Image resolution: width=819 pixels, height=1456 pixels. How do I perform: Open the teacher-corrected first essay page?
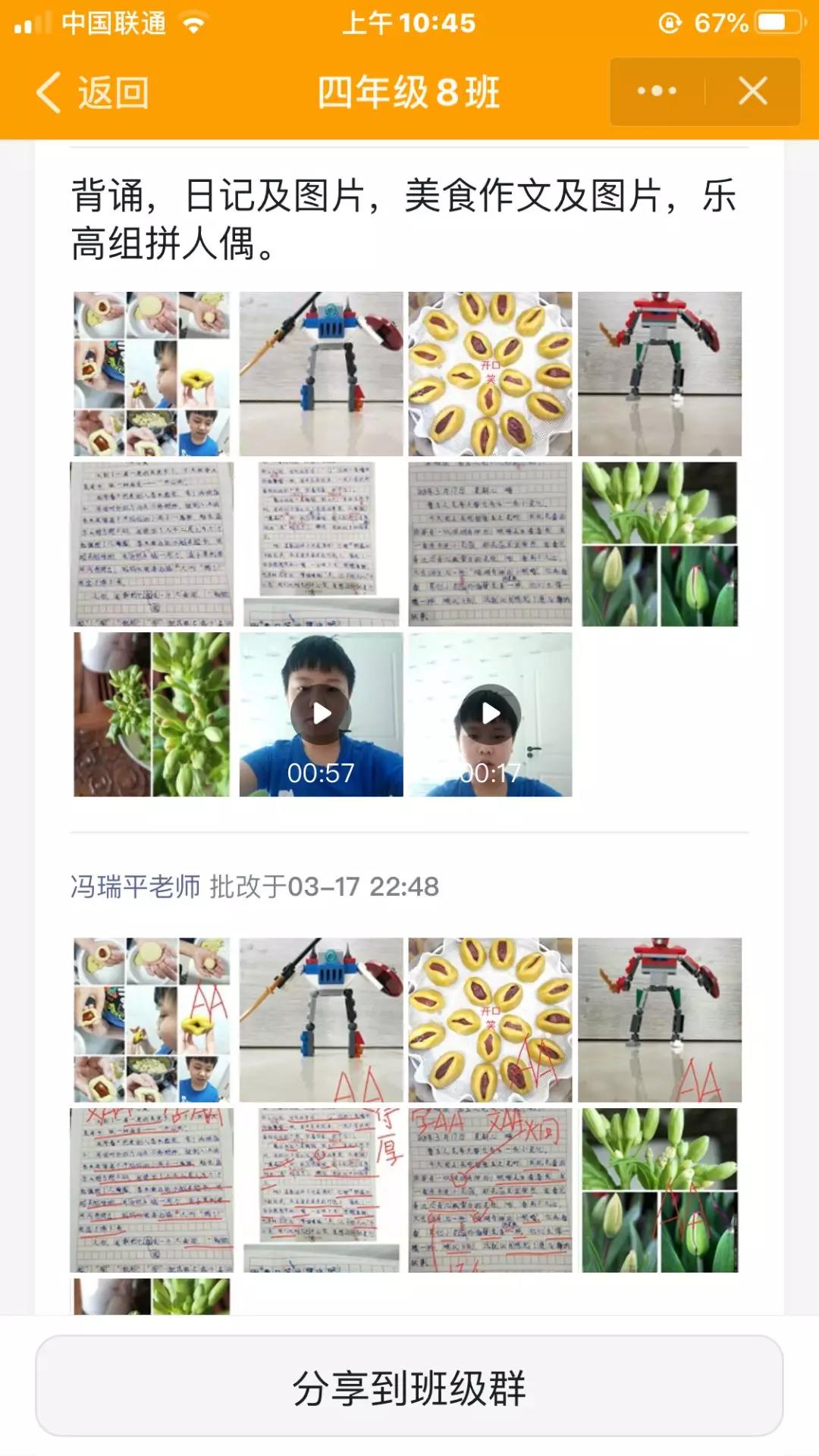click(x=152, y=1190)
